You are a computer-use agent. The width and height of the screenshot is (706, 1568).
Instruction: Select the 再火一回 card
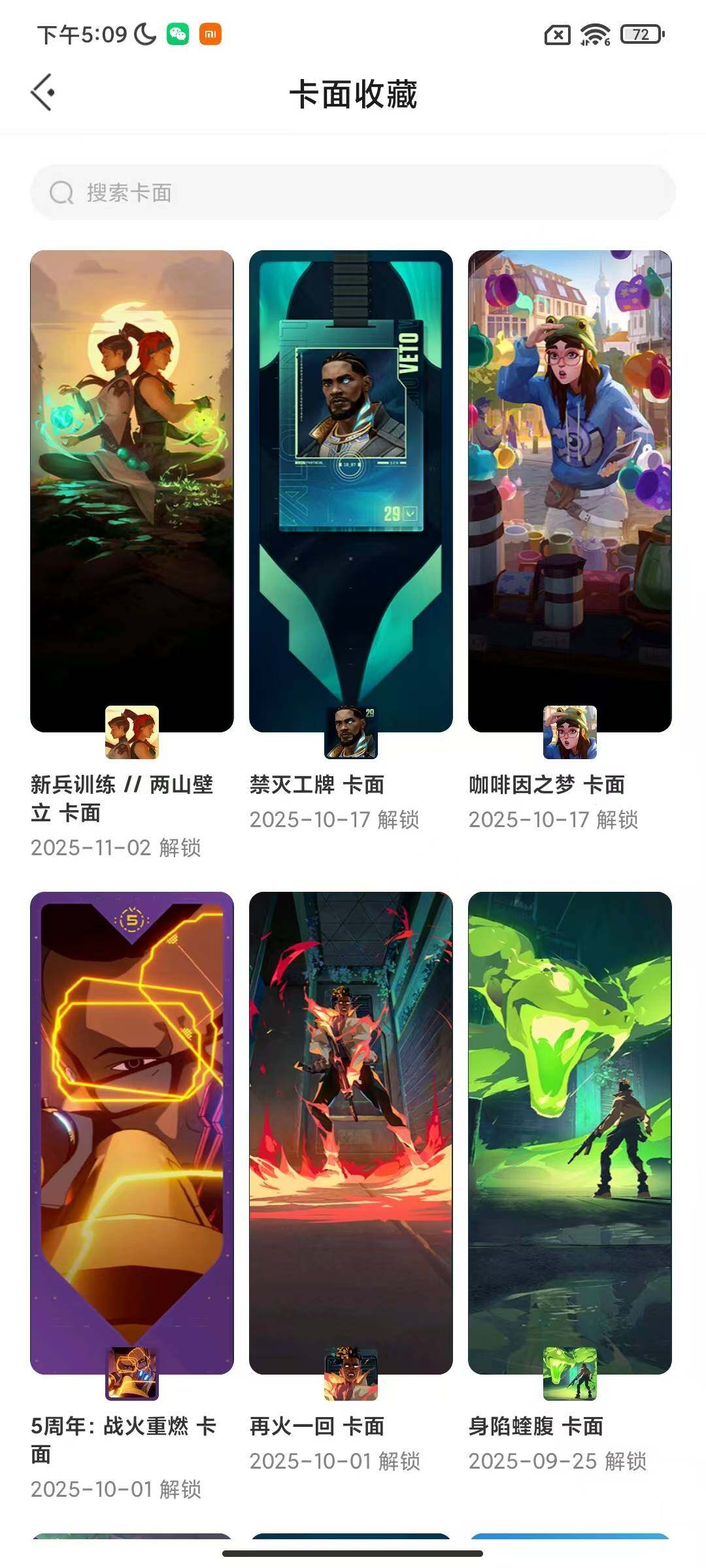point(351,1133)
